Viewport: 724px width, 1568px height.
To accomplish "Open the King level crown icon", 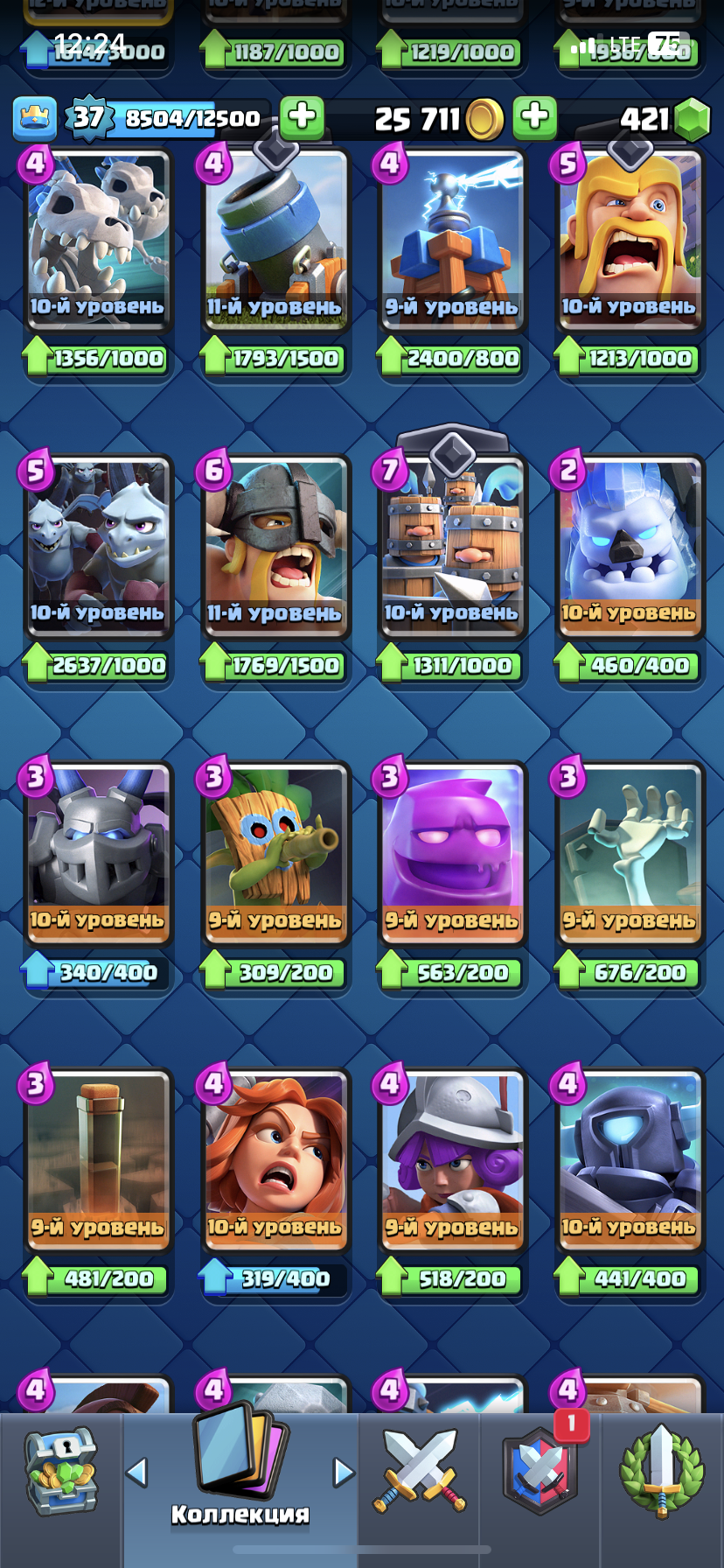I will (x=35, y=119).
